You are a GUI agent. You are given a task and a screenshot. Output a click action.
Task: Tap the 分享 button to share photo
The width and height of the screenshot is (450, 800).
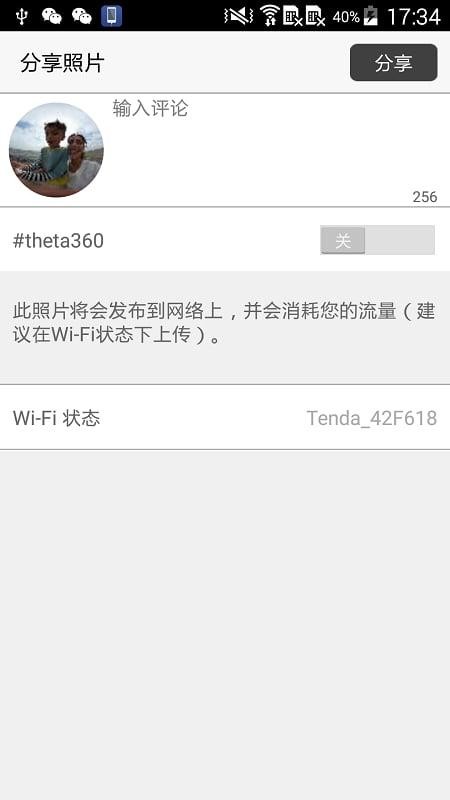click(393, 63)
